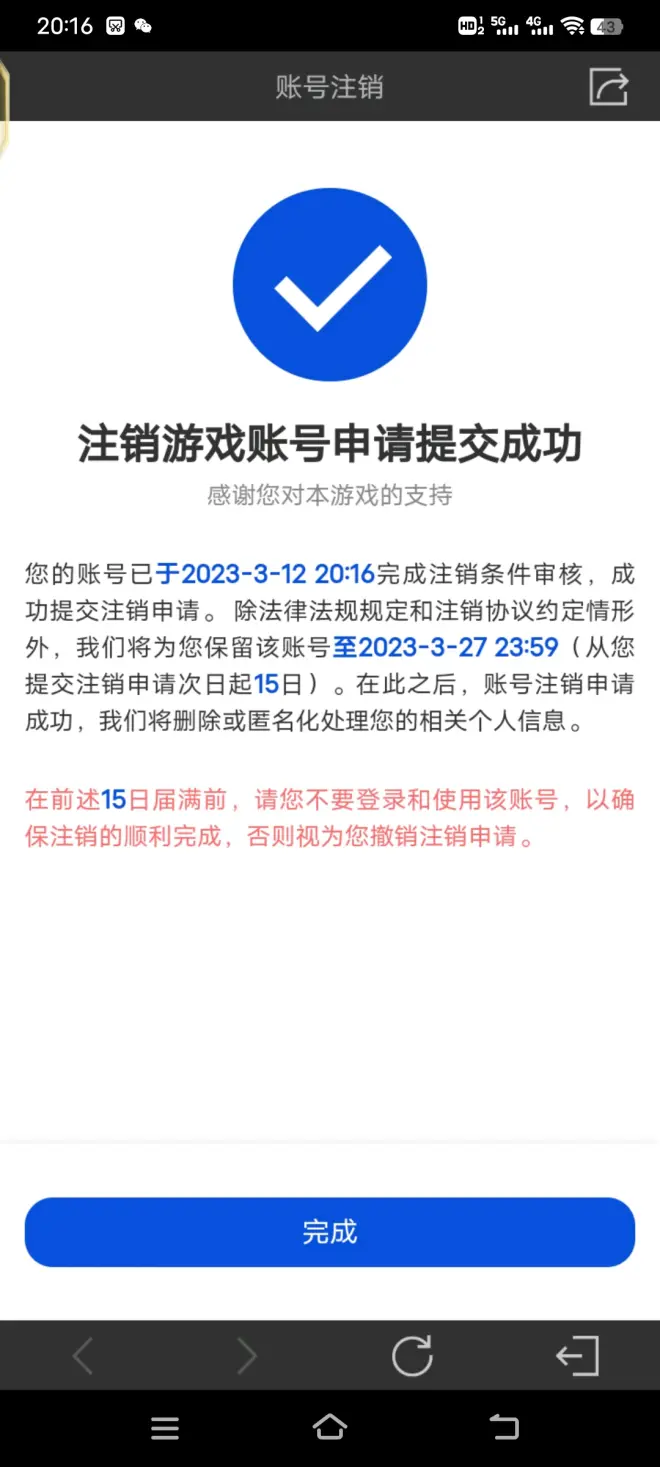This screenshot has width=660, height=1467.
Task: Tap the 完成 button
Action: 330,1232
